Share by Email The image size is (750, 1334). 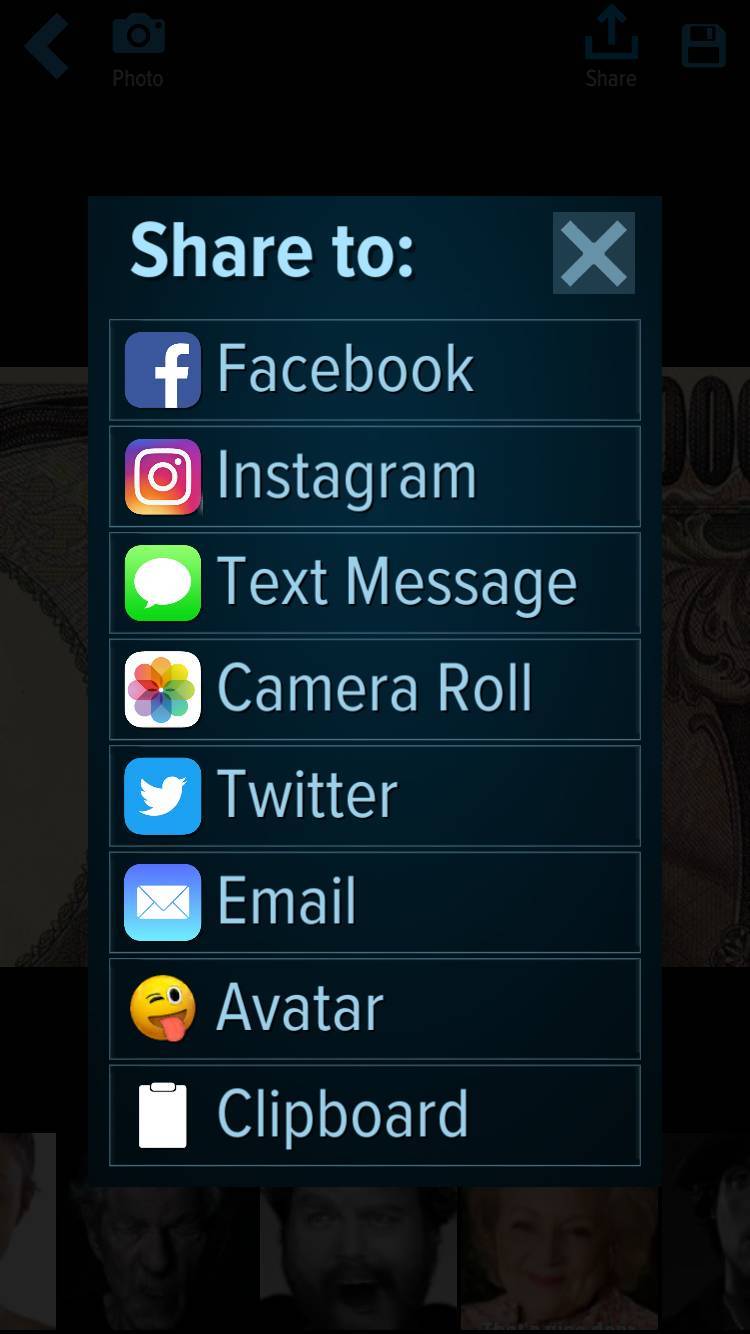click(374, 902)
